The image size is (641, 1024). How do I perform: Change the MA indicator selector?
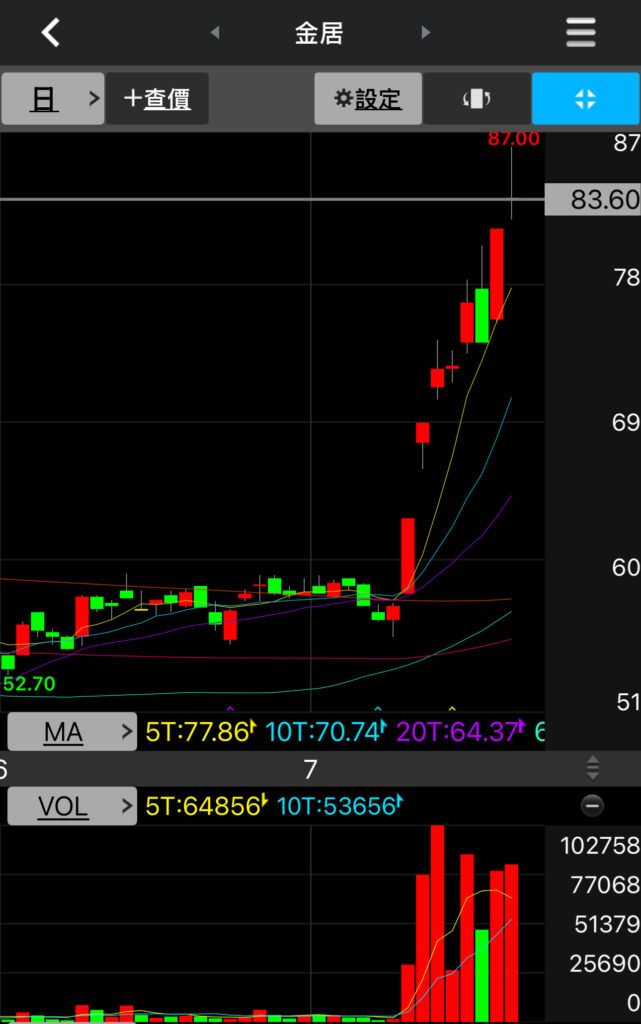click(71, 732)
